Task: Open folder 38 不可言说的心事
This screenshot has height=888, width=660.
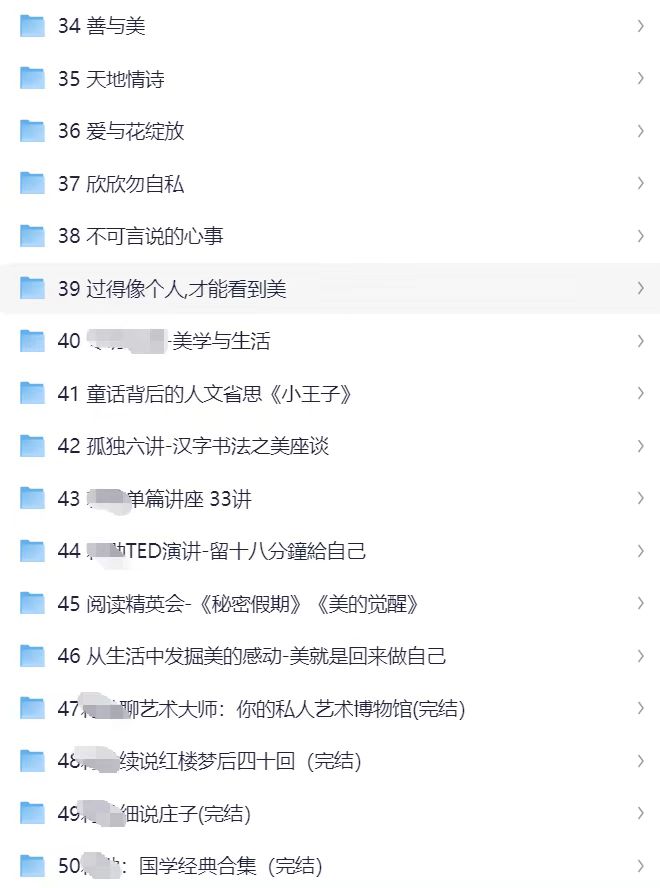Action: pos(140,236)
